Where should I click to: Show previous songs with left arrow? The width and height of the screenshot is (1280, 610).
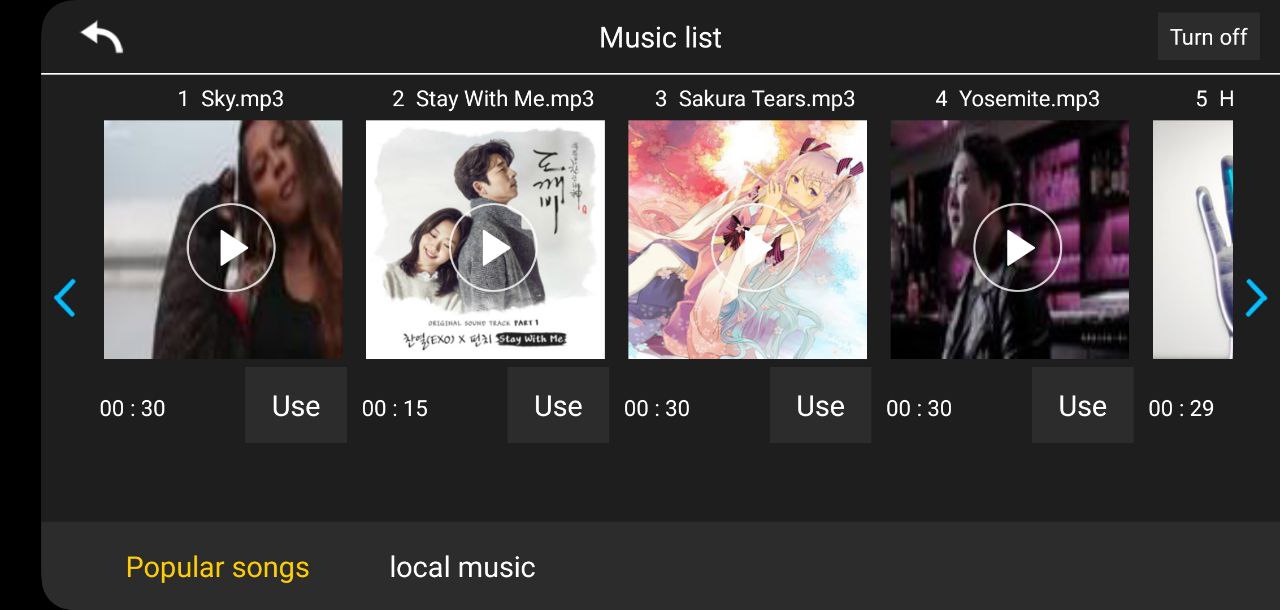coord(65,298)
